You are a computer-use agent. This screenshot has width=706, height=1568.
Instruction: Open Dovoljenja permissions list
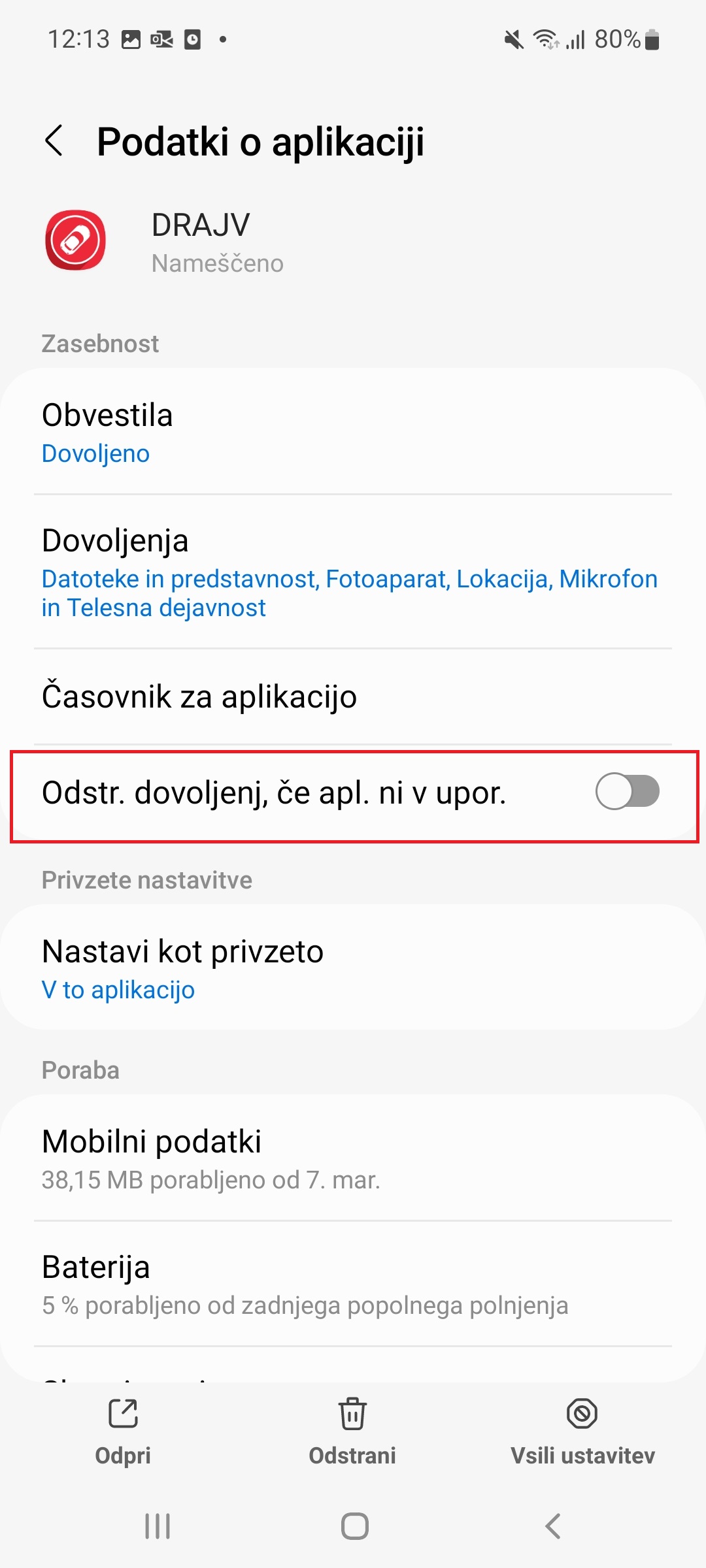[353, 572]
